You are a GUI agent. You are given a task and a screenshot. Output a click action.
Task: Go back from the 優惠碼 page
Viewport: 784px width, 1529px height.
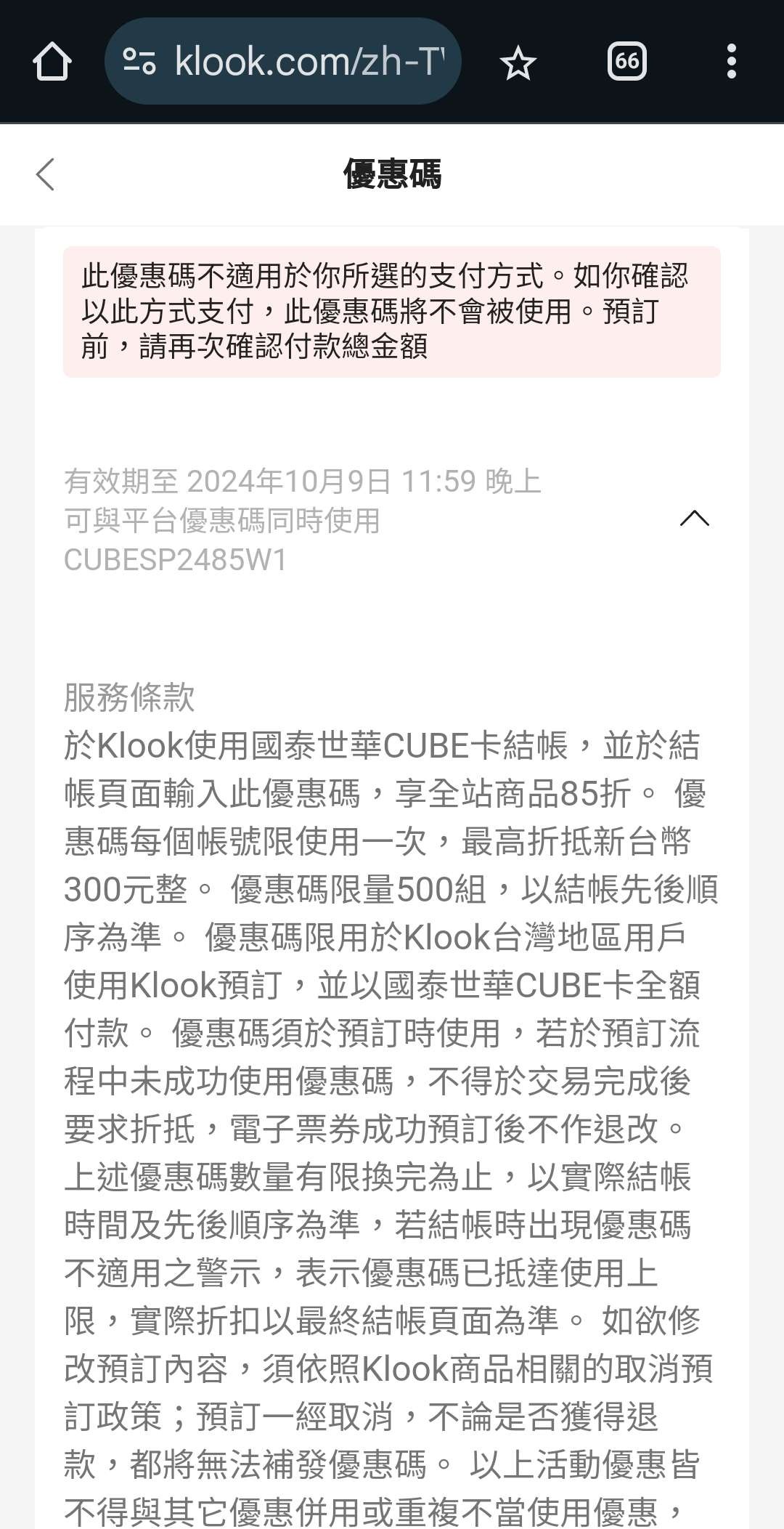pyautogui.click(x=45, y=174)
